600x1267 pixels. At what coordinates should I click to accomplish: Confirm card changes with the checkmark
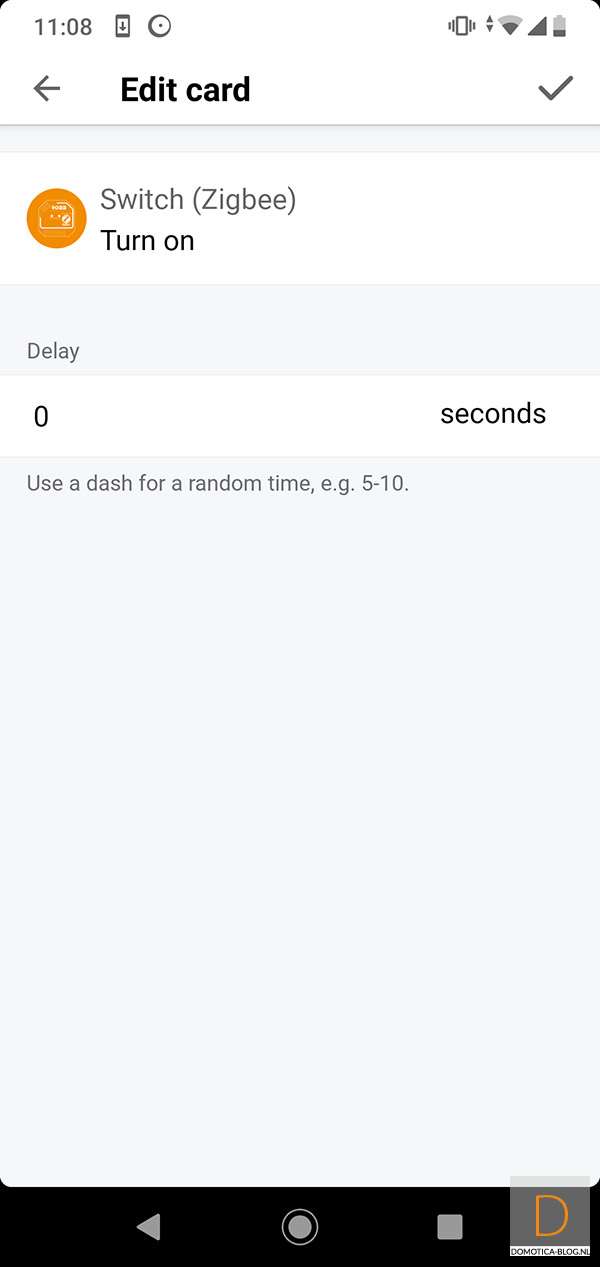[555, 89]
